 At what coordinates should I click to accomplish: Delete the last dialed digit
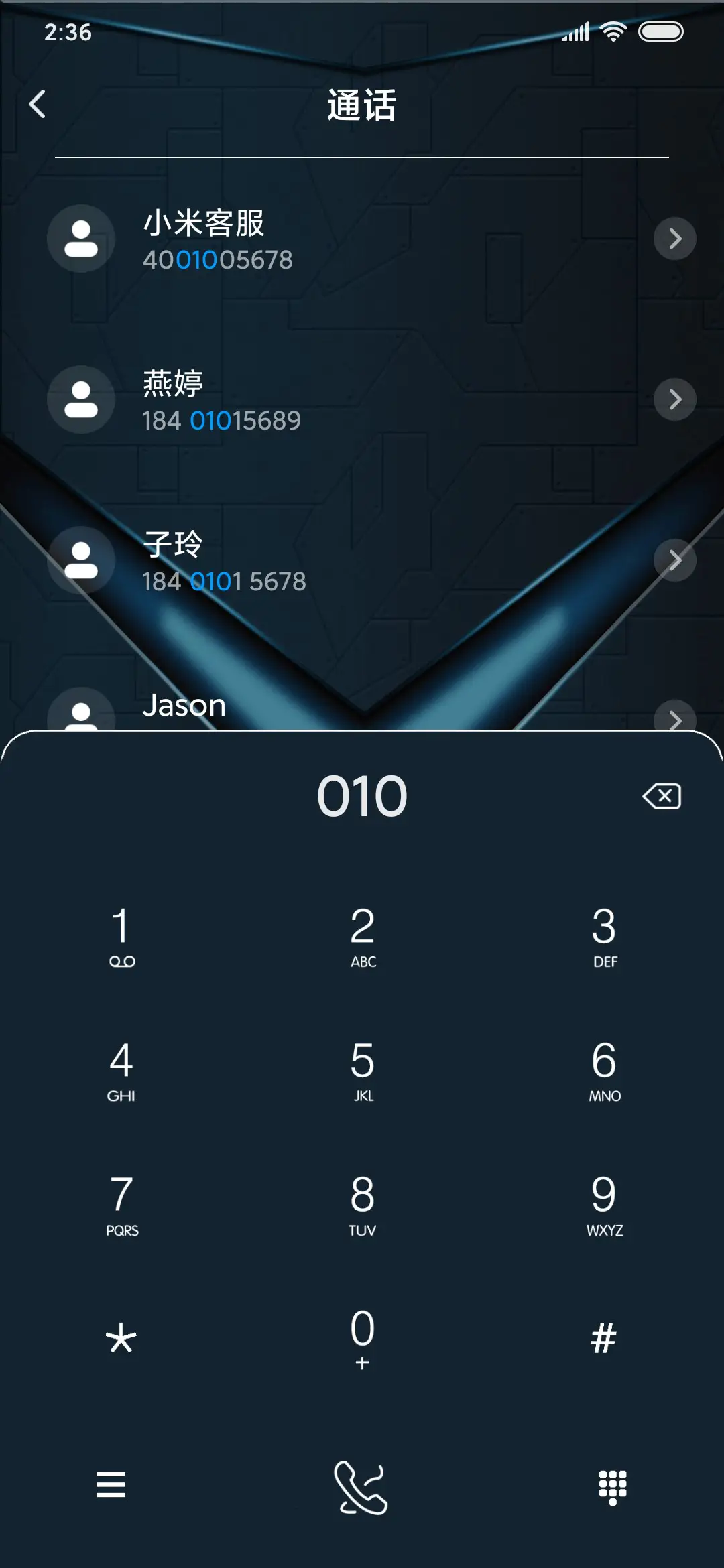662,796
